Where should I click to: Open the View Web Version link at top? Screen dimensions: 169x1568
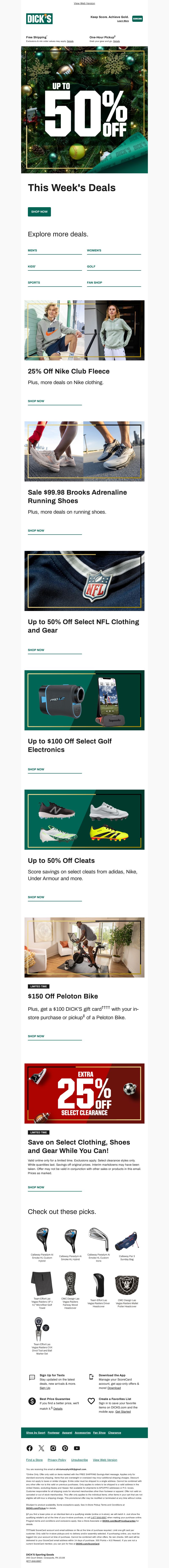[x=84, y=3]
